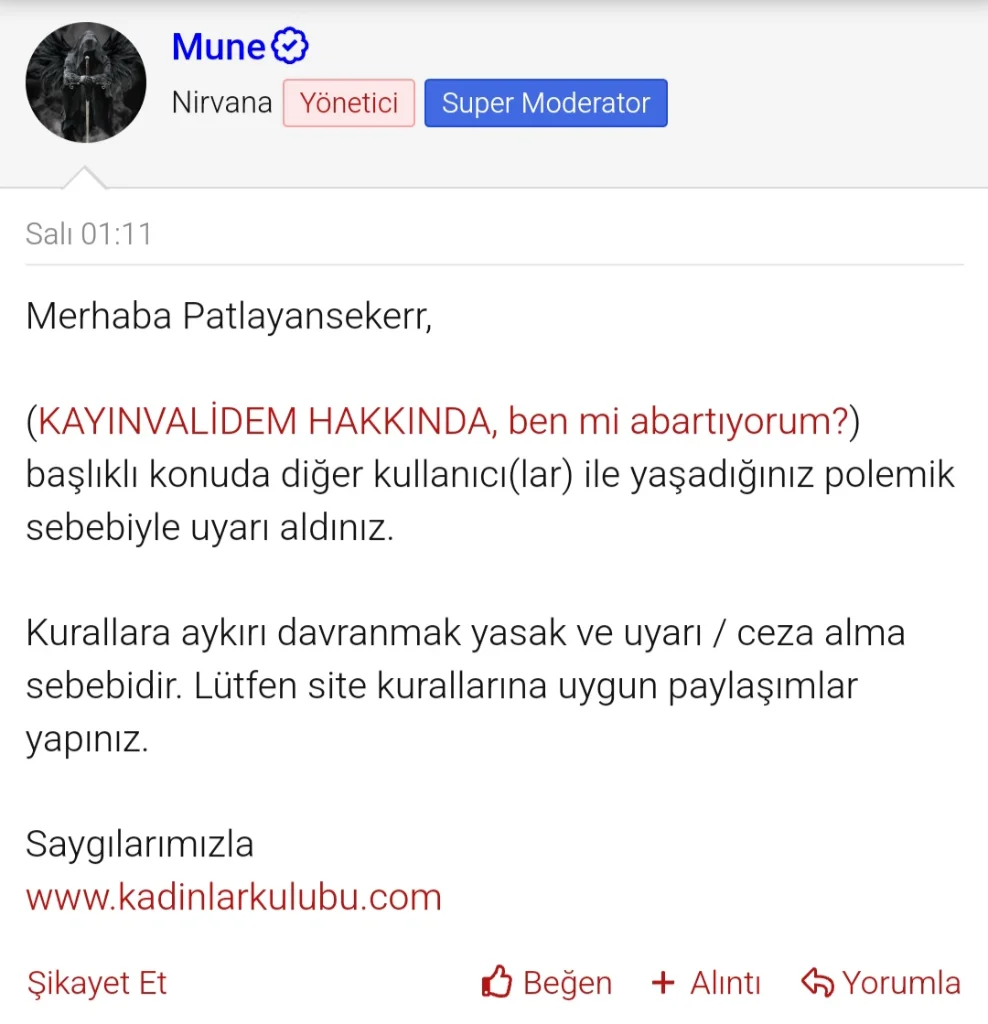Open the KAYINVALİDEM HAKKINDA thread link

(442, 422)
